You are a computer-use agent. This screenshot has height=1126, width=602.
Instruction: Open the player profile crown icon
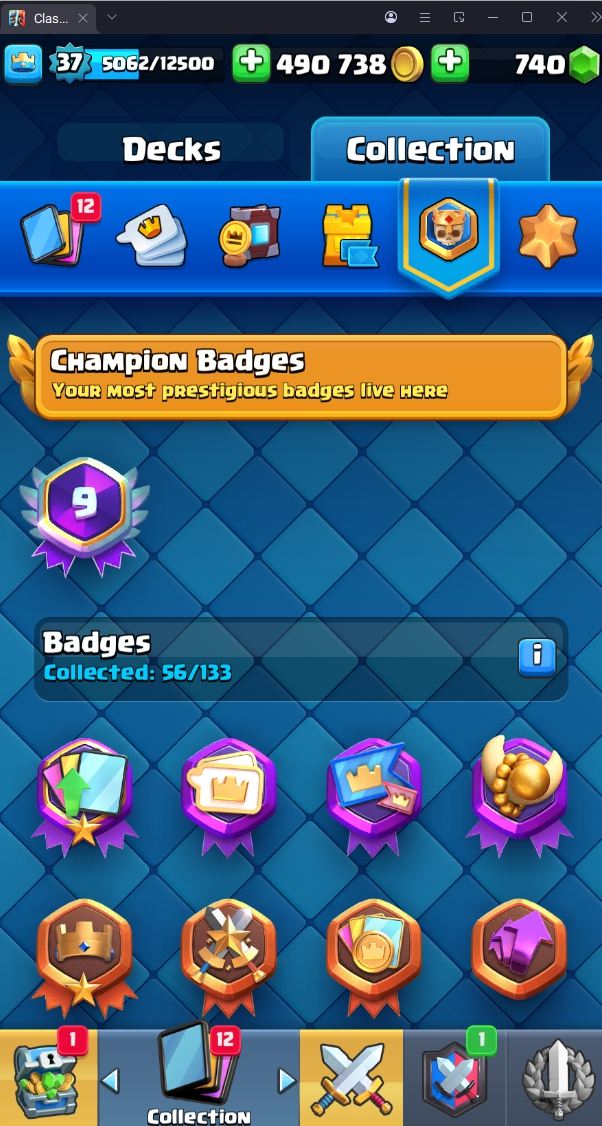click(x=23, y=64)
